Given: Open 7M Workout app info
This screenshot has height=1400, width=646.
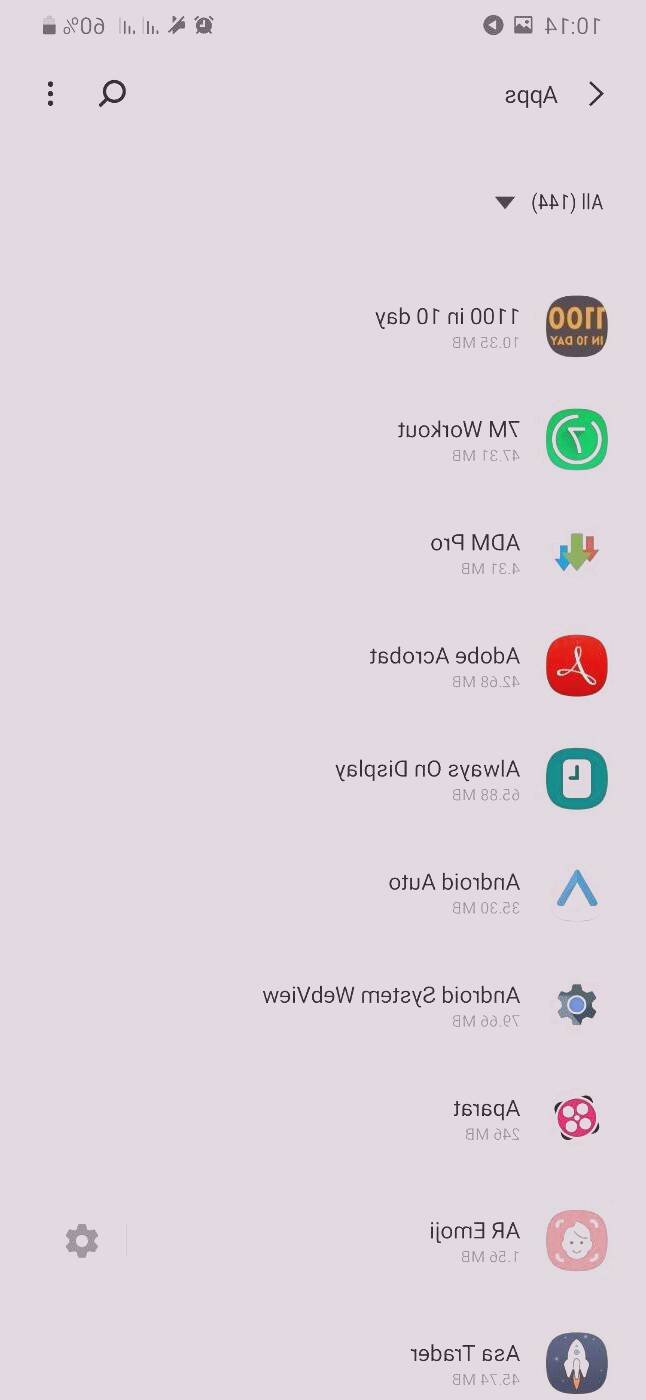Looking at the screenshot, I should 458,440.
